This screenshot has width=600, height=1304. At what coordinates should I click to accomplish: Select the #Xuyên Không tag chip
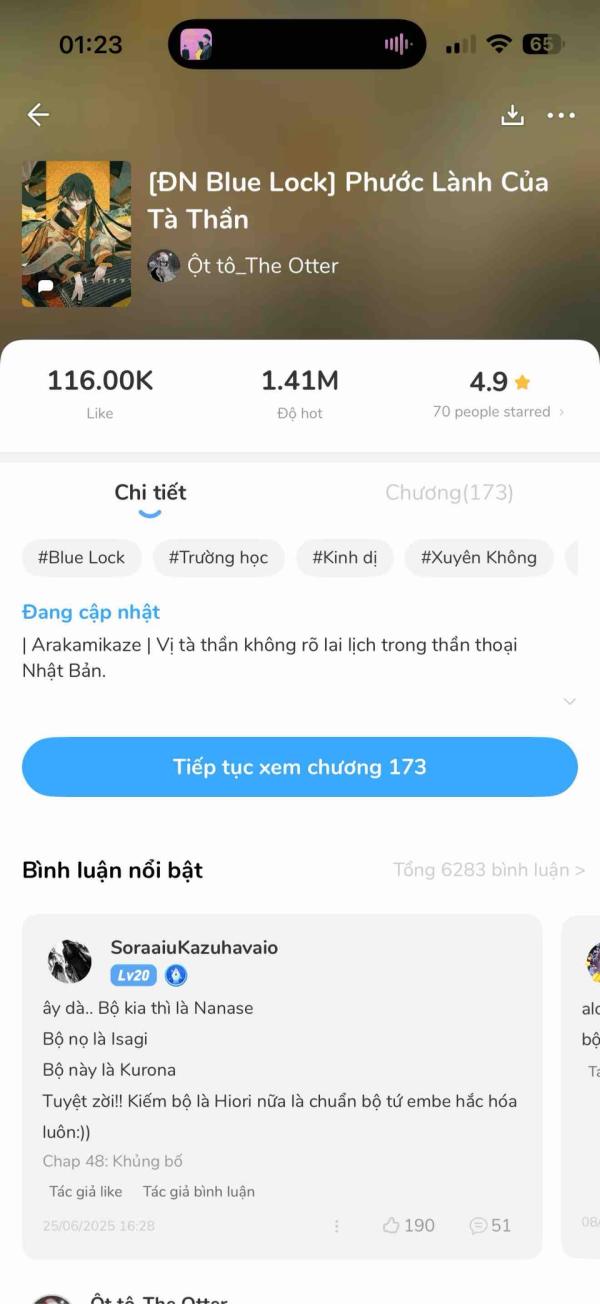pyautogui.click(x=478, y=558)
